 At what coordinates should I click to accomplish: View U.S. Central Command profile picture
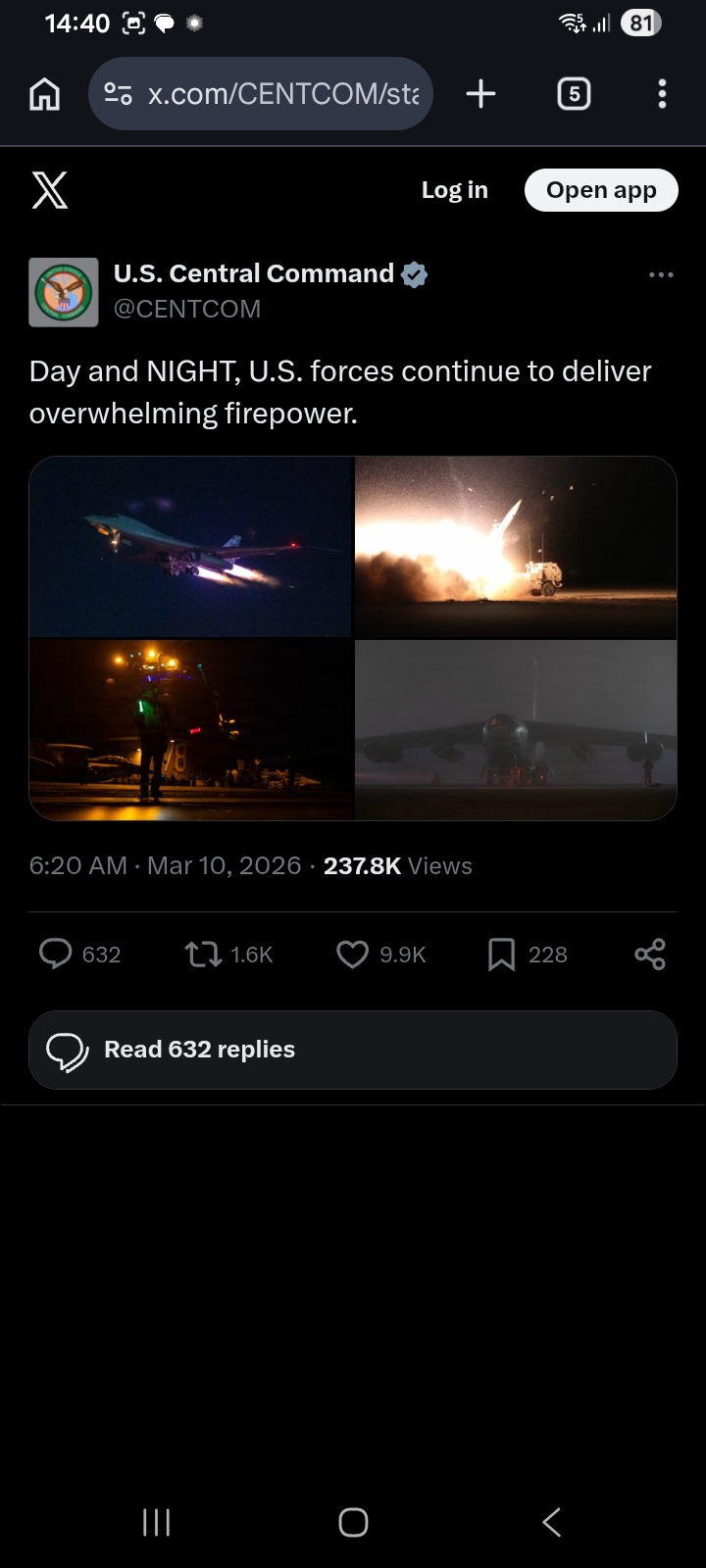[x=64, y=292]
